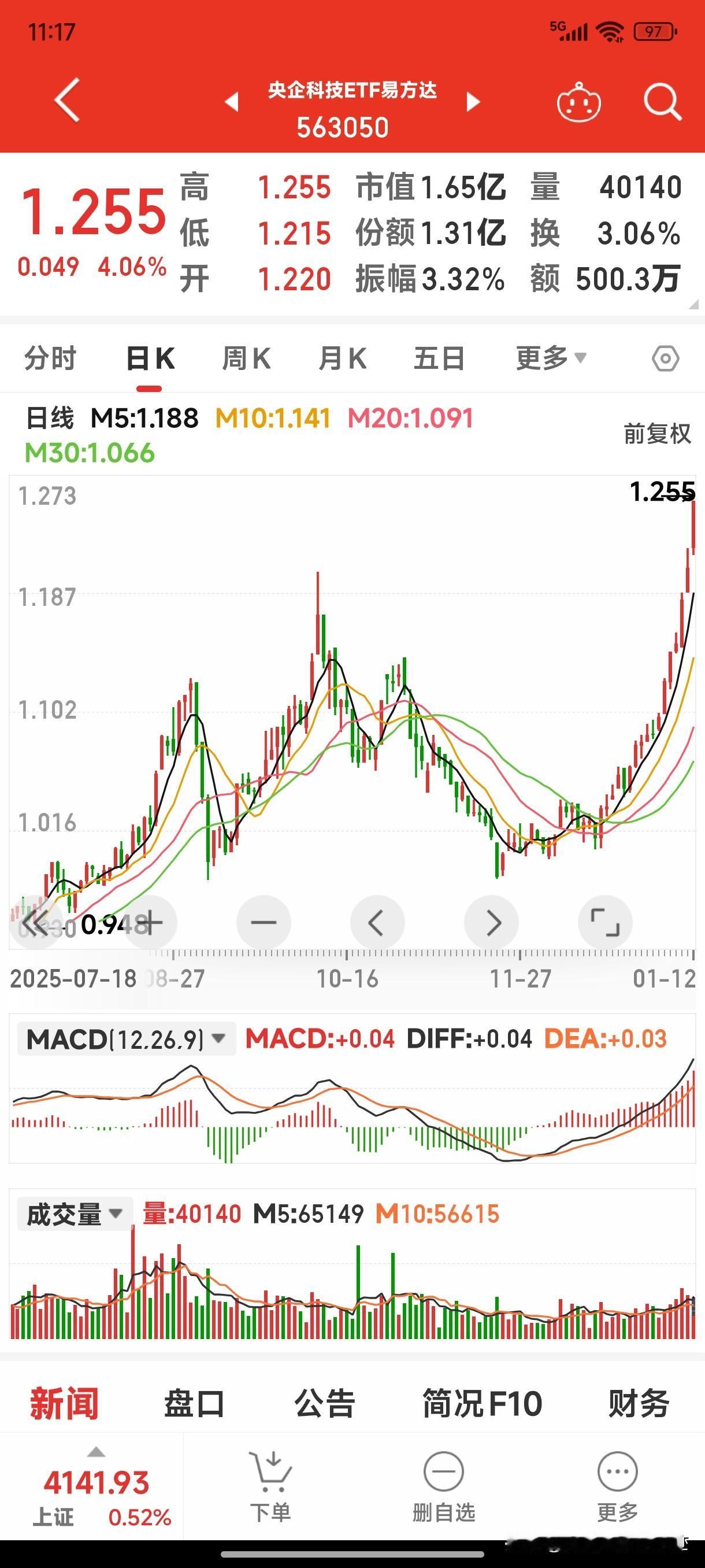Open chart settings hexagon icon
Viewport: 705px width, 1568px height.
point(665,358)
